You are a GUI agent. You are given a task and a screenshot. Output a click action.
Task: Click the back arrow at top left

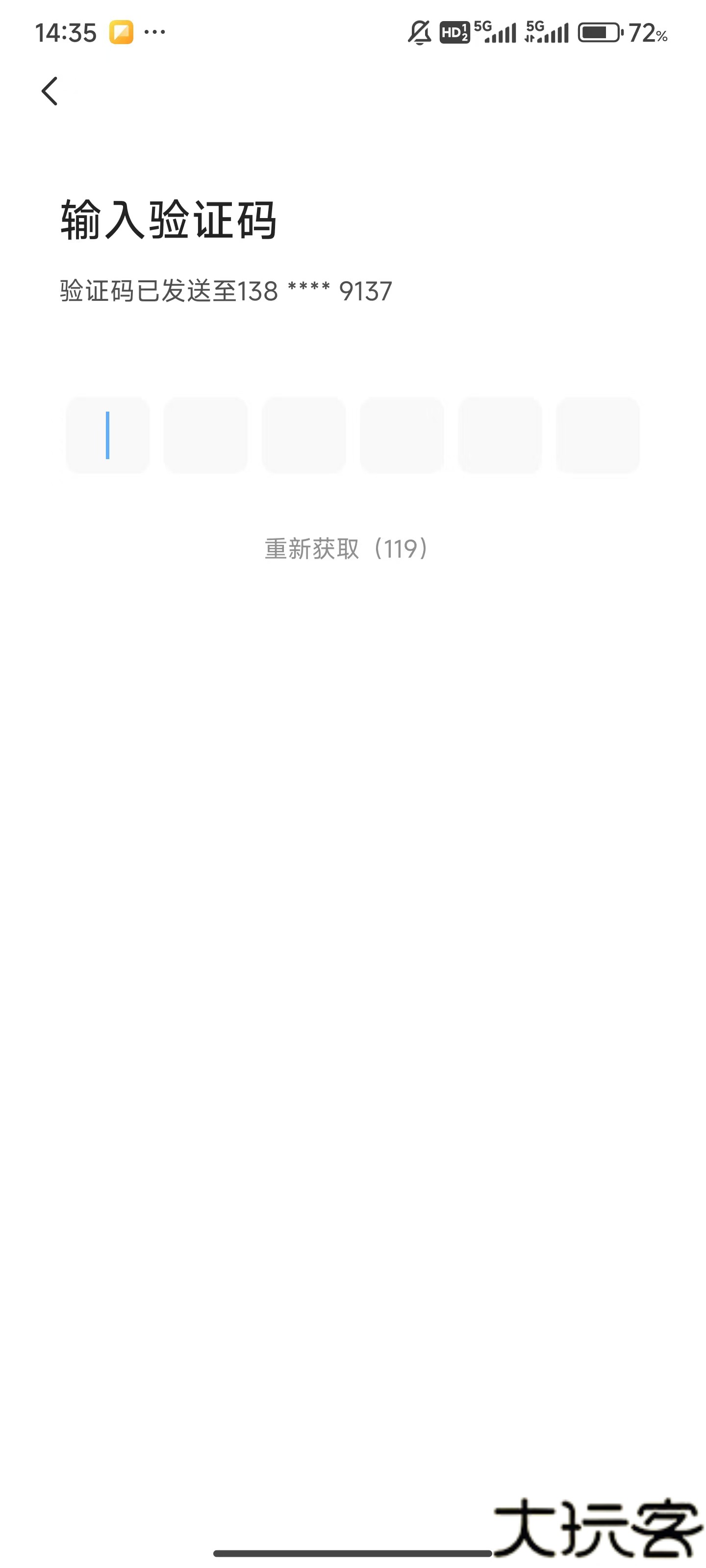[50, 91]
